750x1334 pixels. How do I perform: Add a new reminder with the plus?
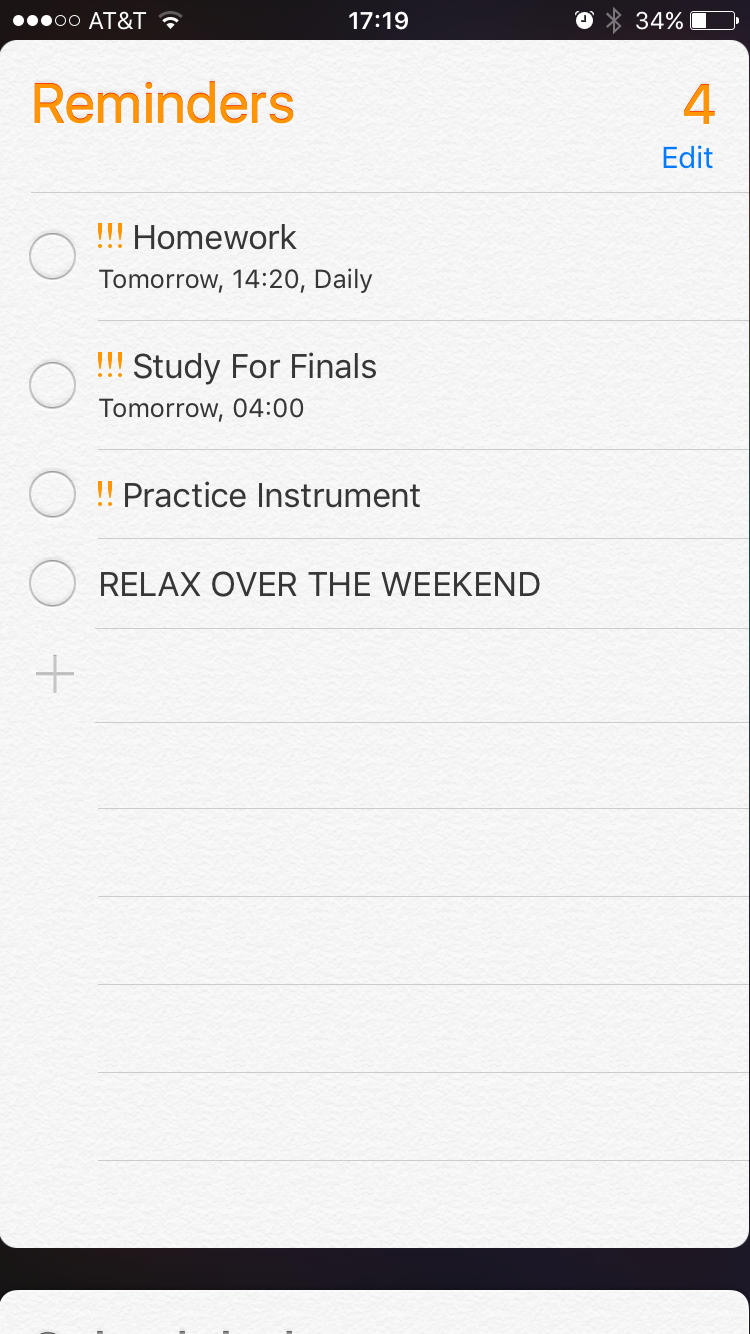click(55, 675)
